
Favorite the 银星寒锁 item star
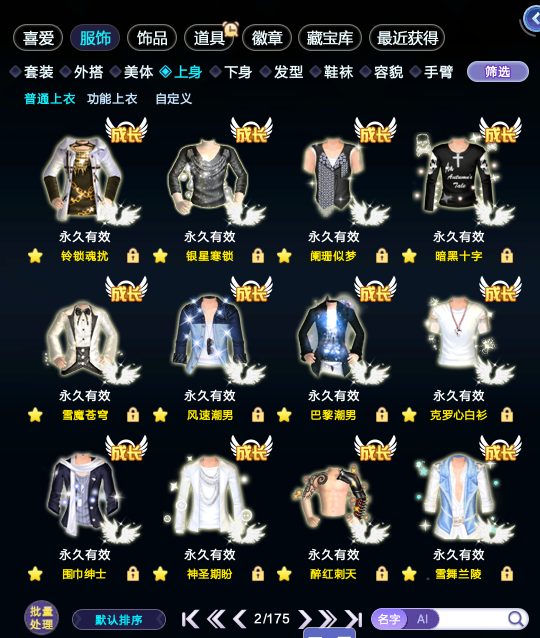(x=160, y=256)
